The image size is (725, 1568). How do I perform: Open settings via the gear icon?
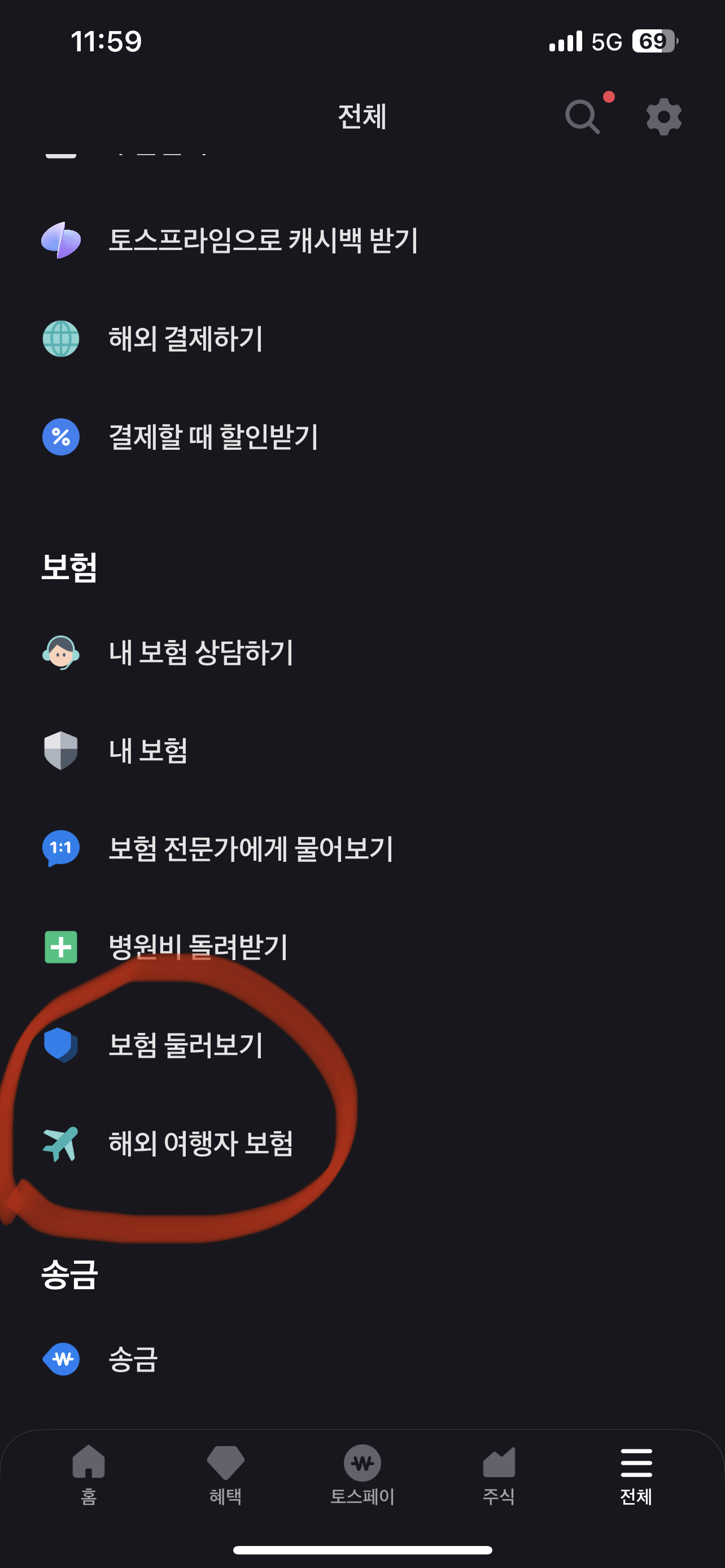coord(663,116)
